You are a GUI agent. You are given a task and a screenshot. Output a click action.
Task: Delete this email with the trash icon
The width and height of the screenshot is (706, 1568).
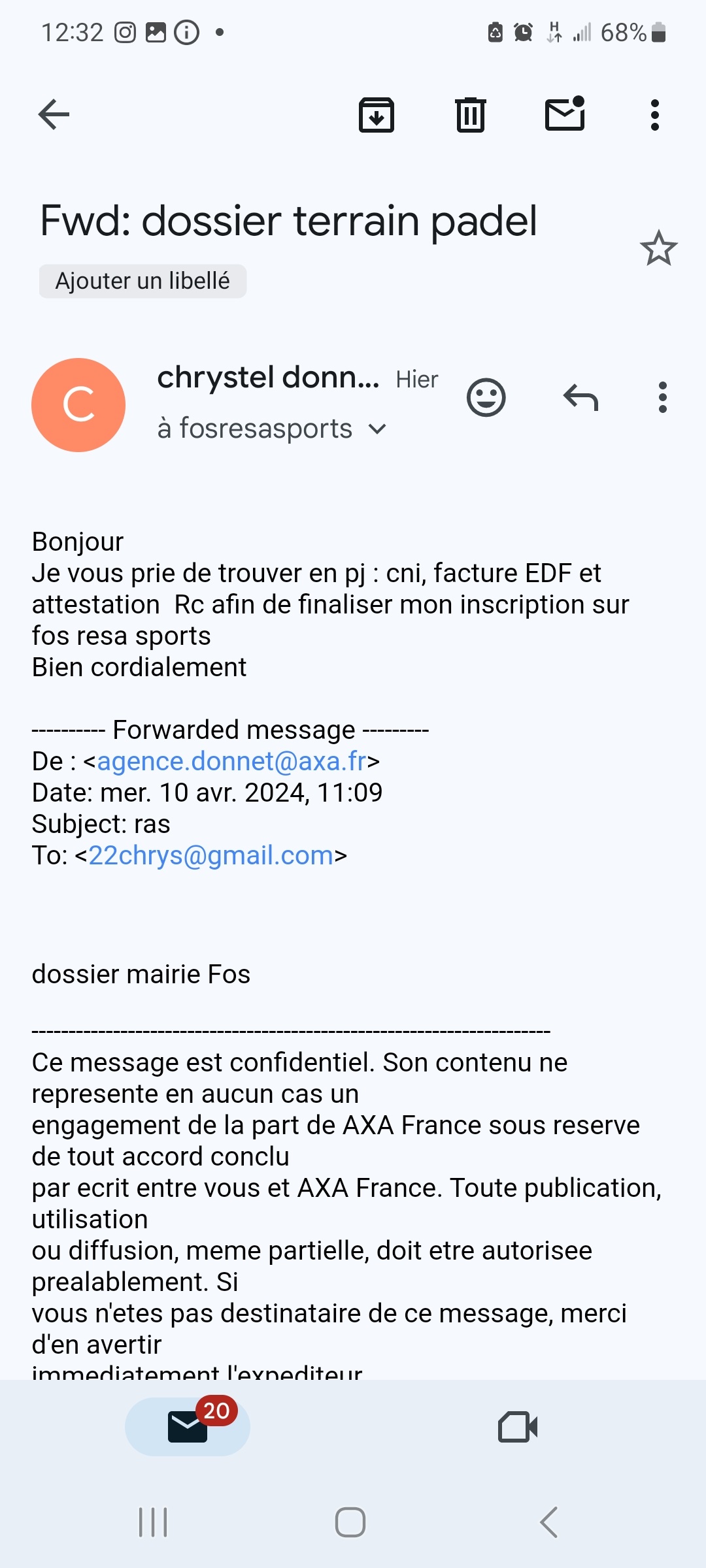tap(470, 115)
